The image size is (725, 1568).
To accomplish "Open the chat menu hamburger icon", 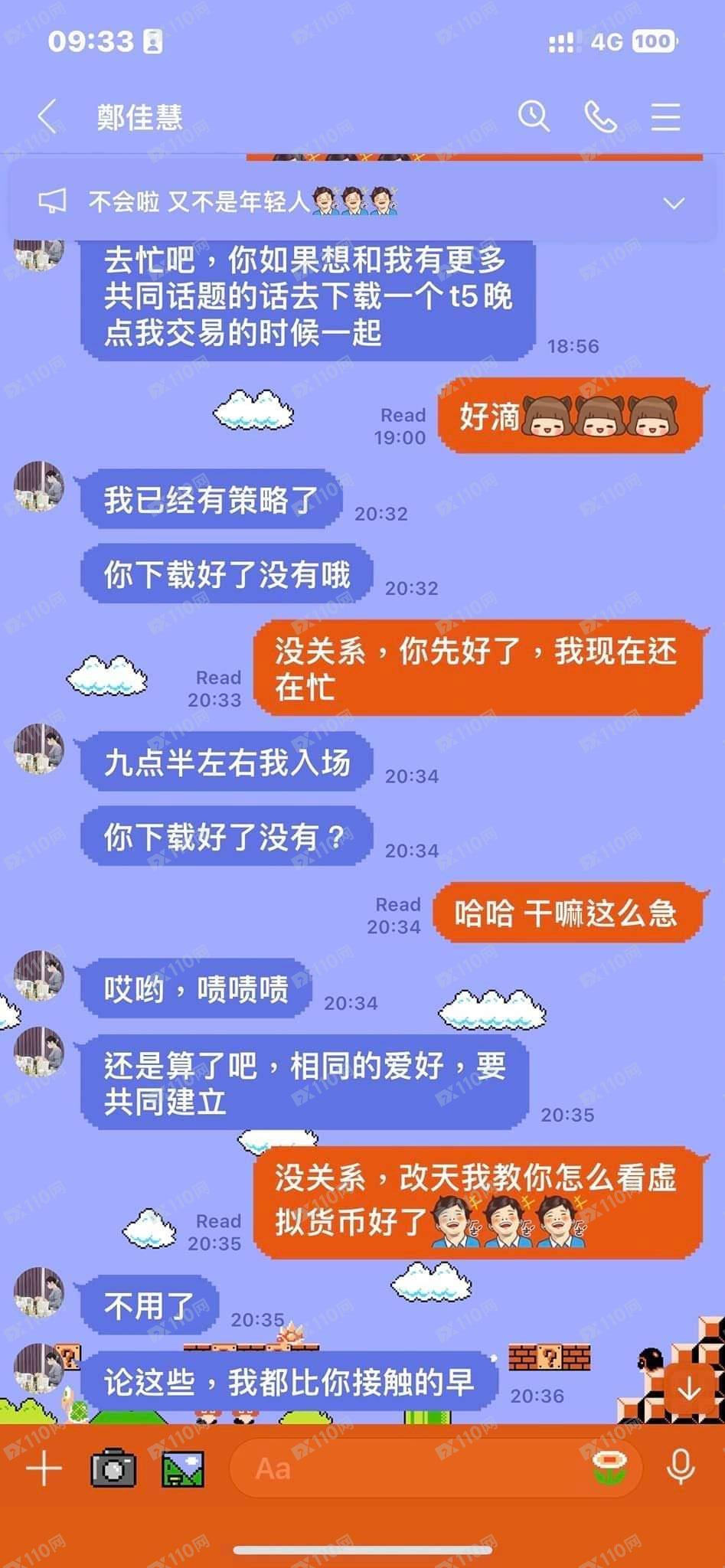I will click(x=665, y=117).
